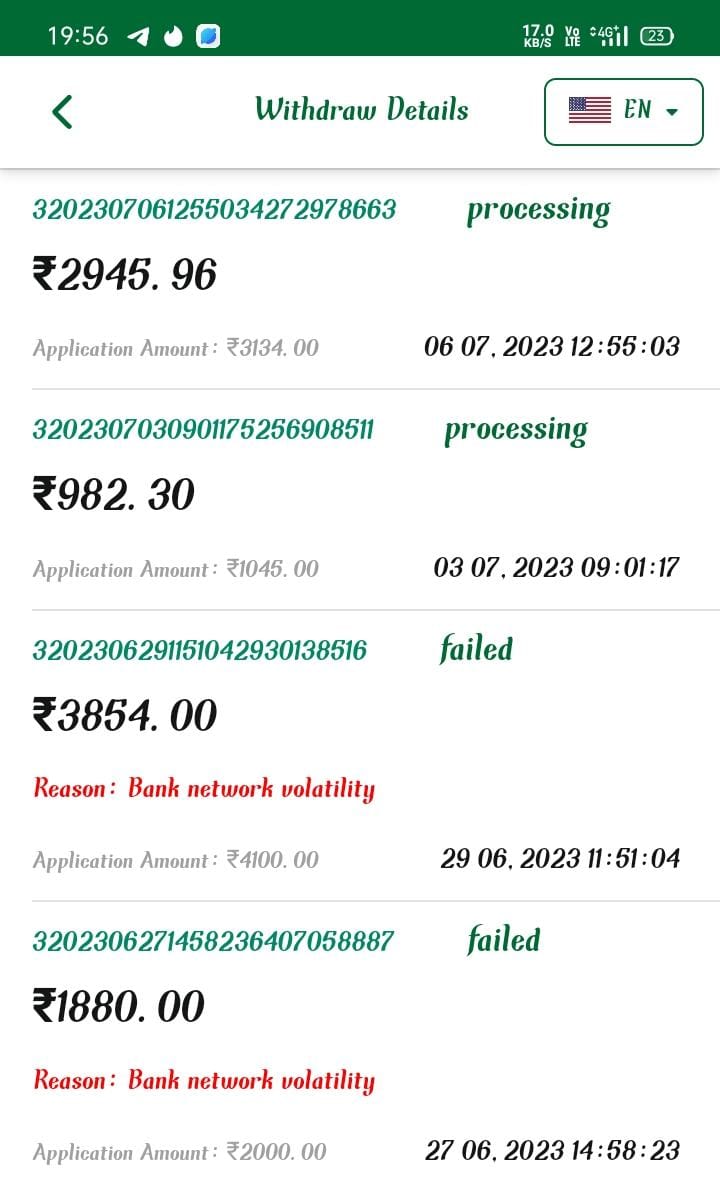Go back from Withdraw Details
The image size is (720, 1192).
62,111
